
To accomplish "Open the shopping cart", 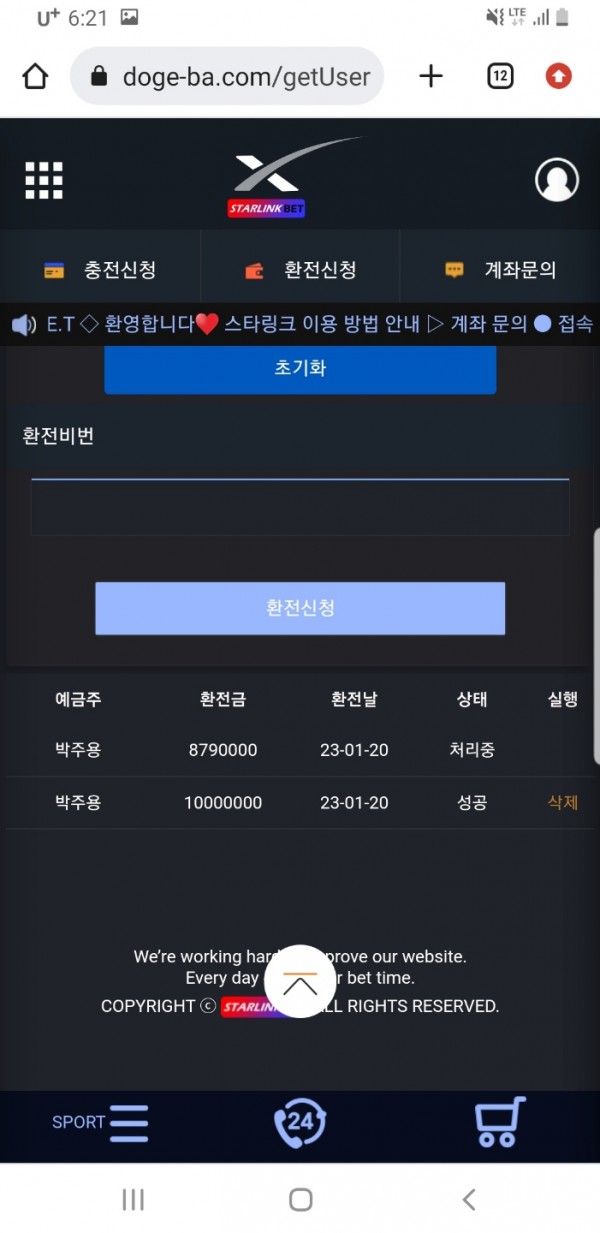I will coord(499,1122).
